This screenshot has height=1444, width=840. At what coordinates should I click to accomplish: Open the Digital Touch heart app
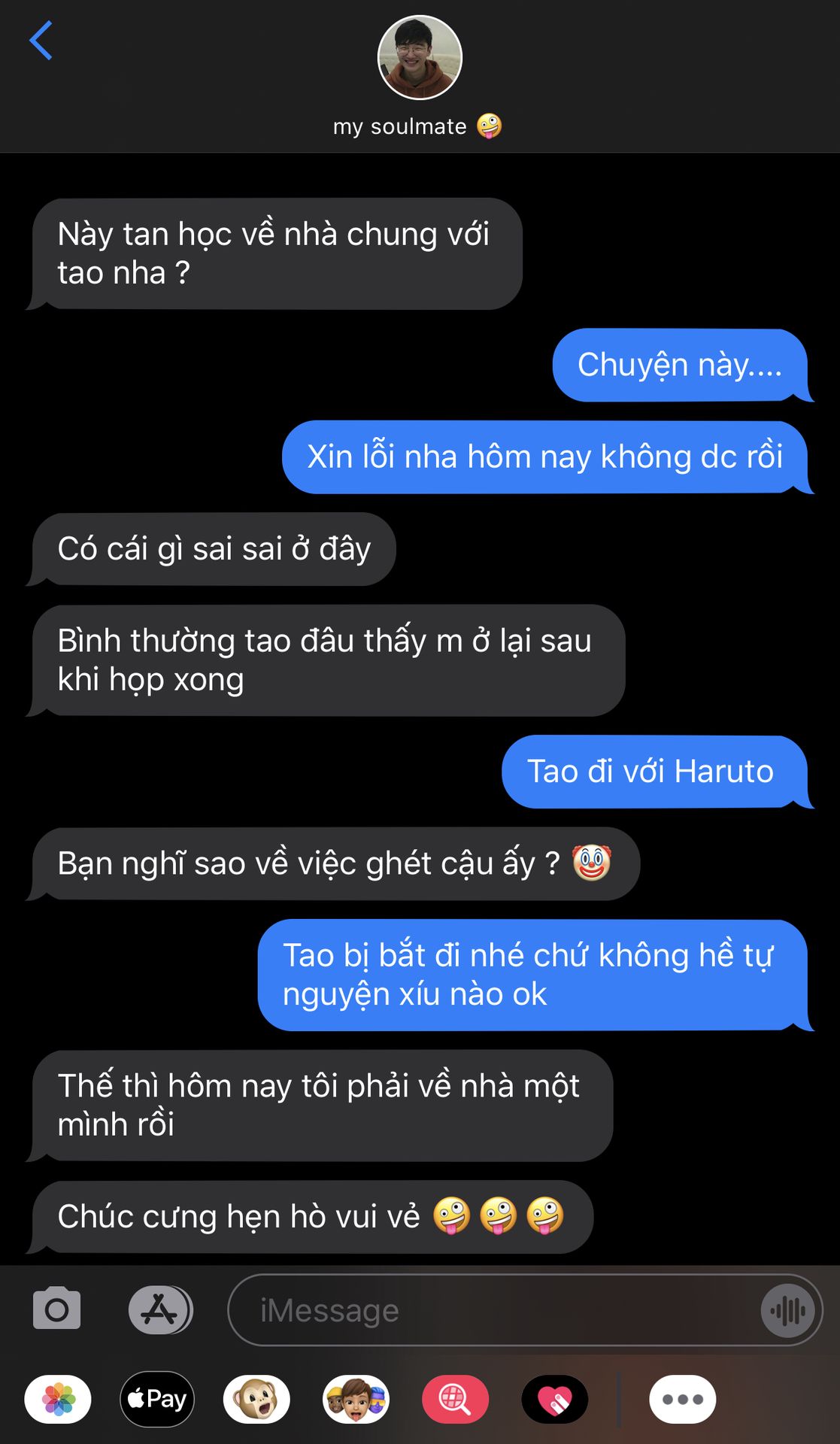(x=555, y=1399)
